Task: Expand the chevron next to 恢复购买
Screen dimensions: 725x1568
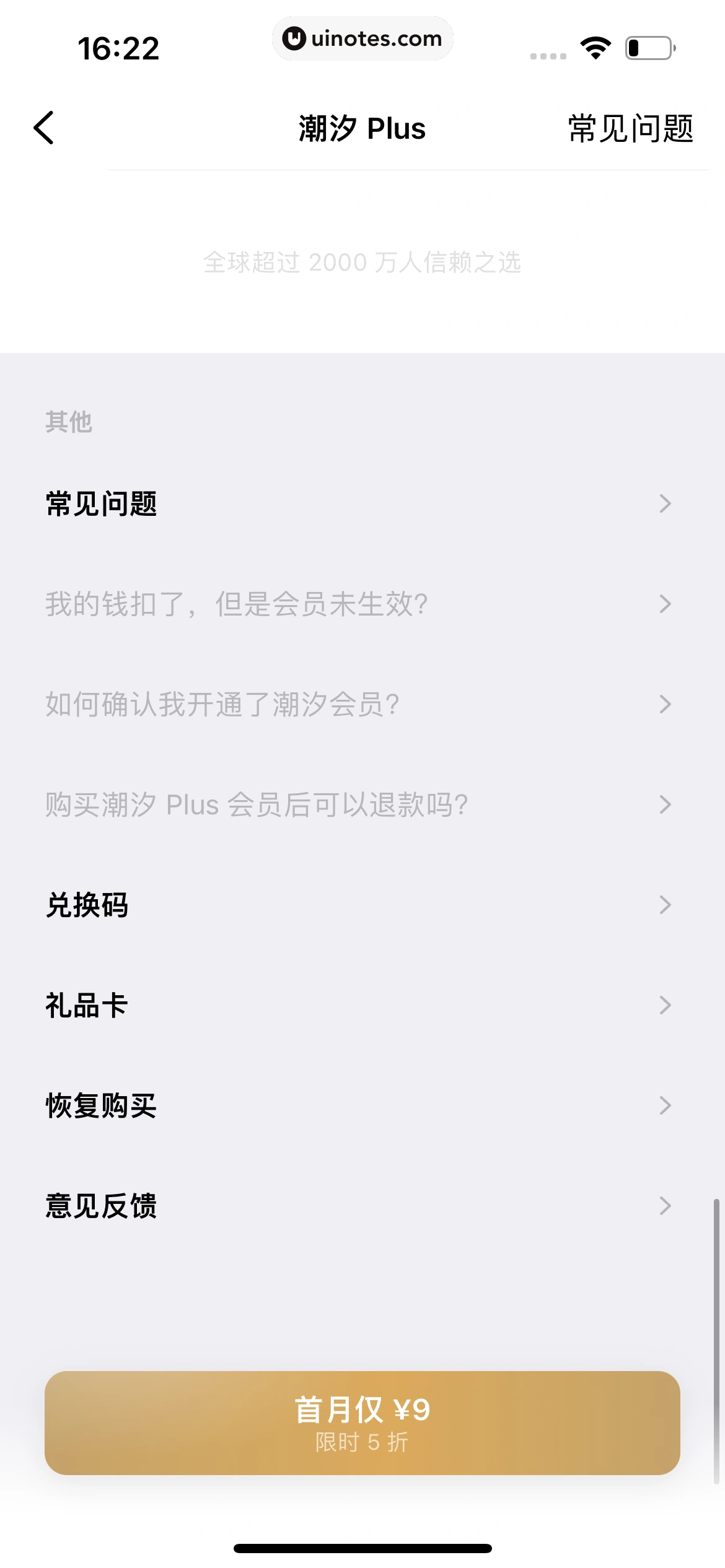Action: (666, 1105)
